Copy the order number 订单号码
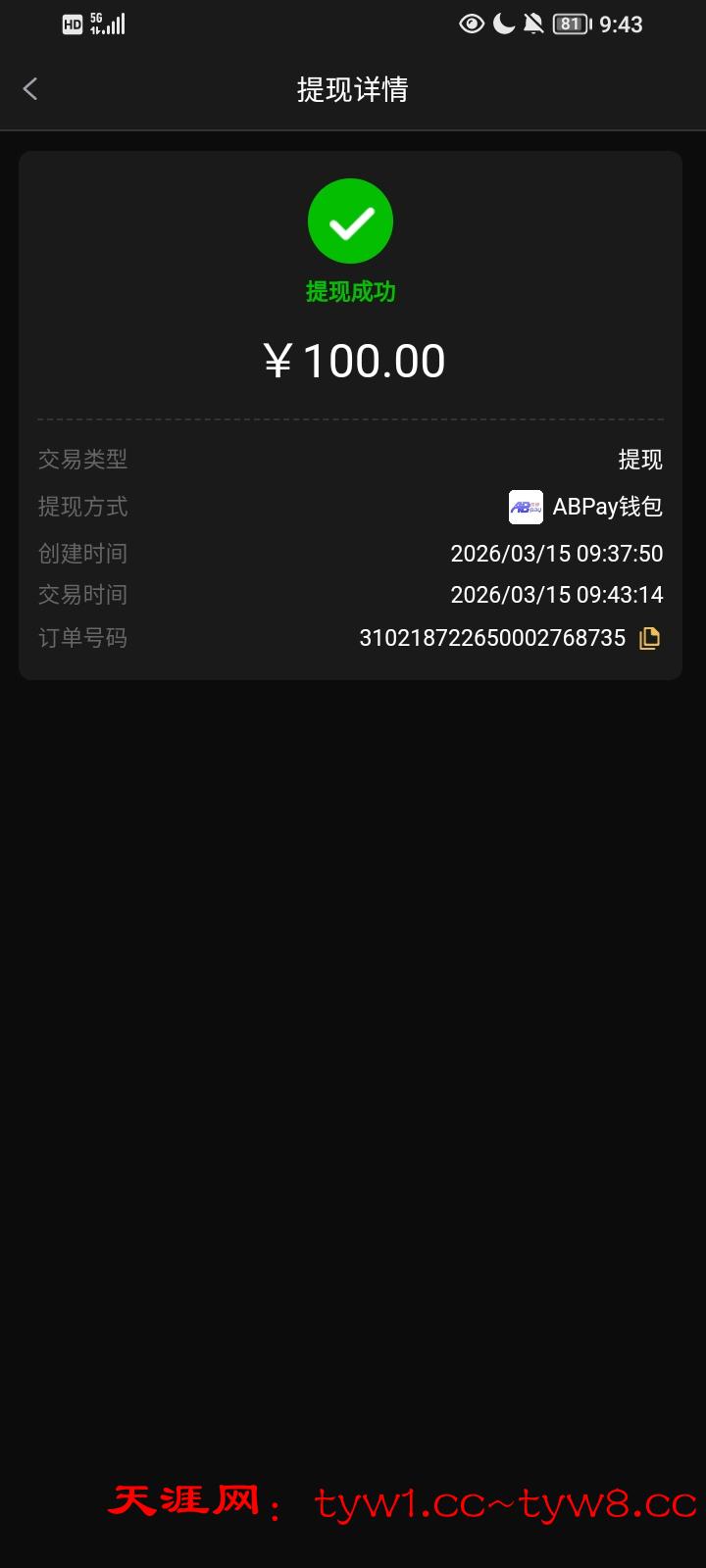 649,638
